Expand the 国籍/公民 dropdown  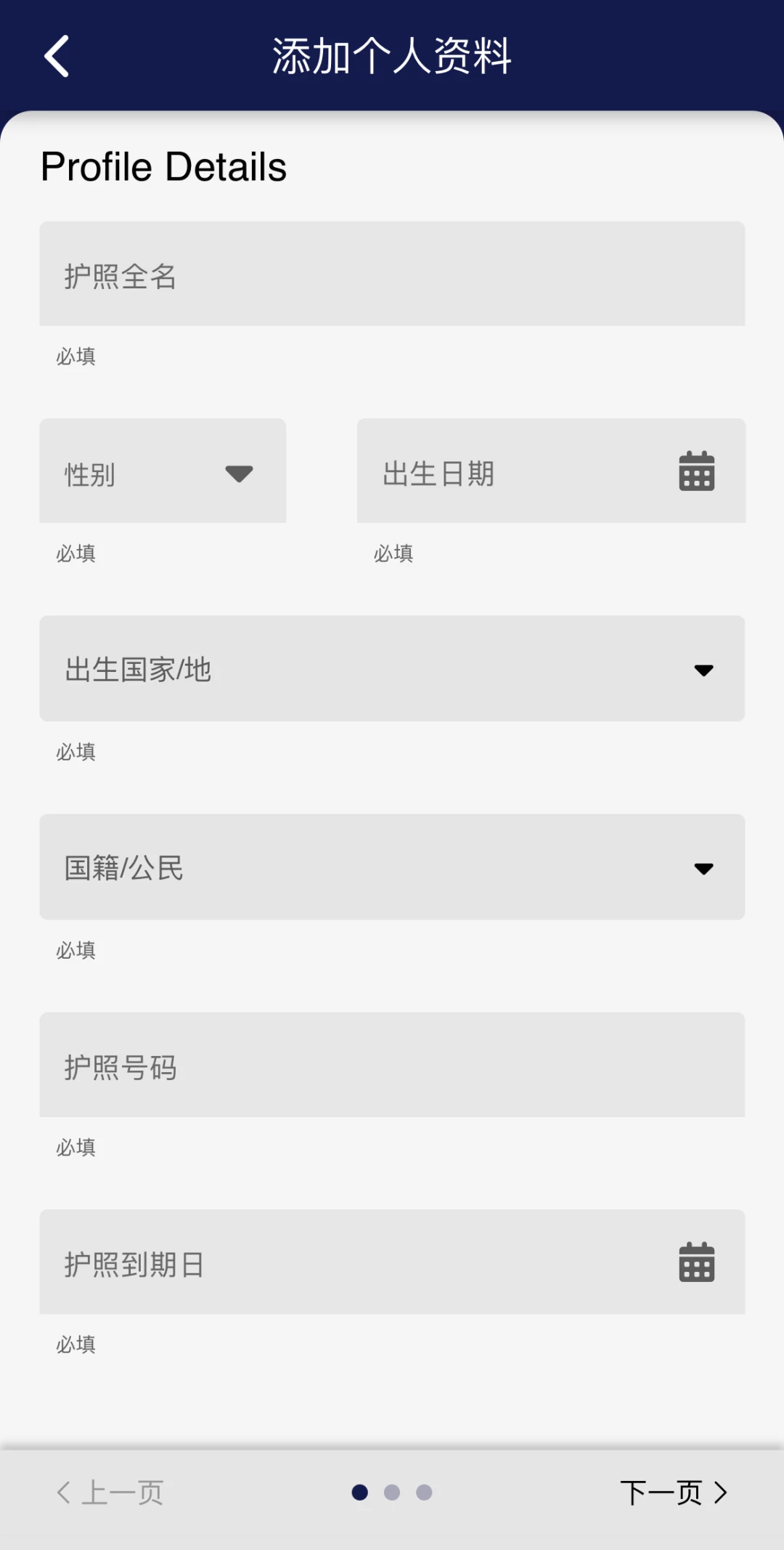coord(392,867)
